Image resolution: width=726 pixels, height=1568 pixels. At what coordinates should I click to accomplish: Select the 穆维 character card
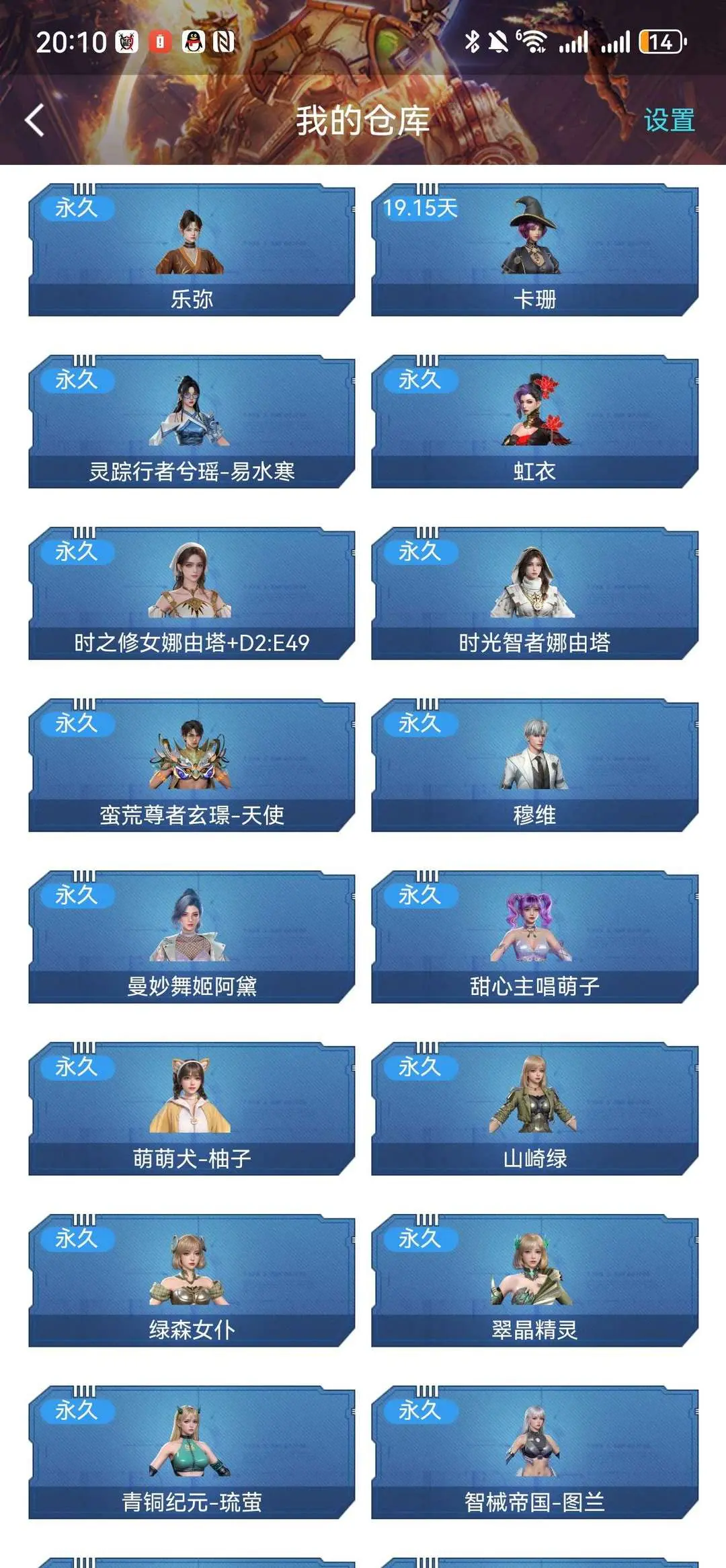(534, 766)
